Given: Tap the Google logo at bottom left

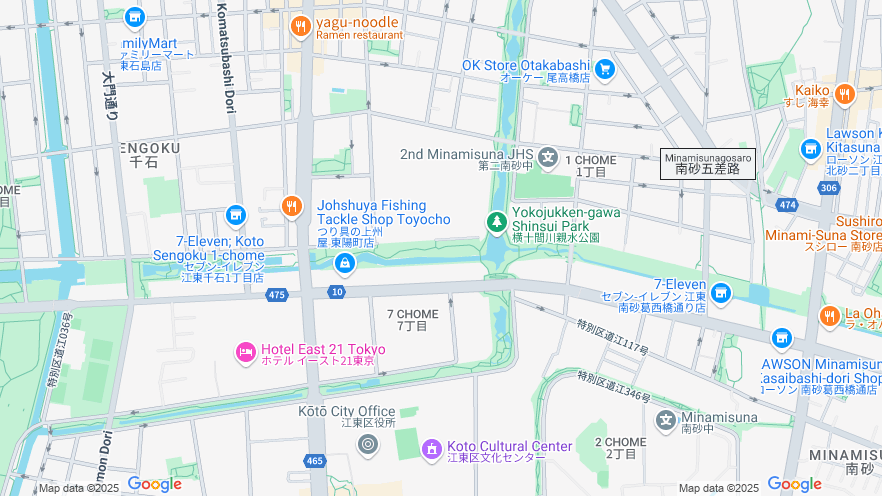Looking at the screenshot, I should point(154,485).
